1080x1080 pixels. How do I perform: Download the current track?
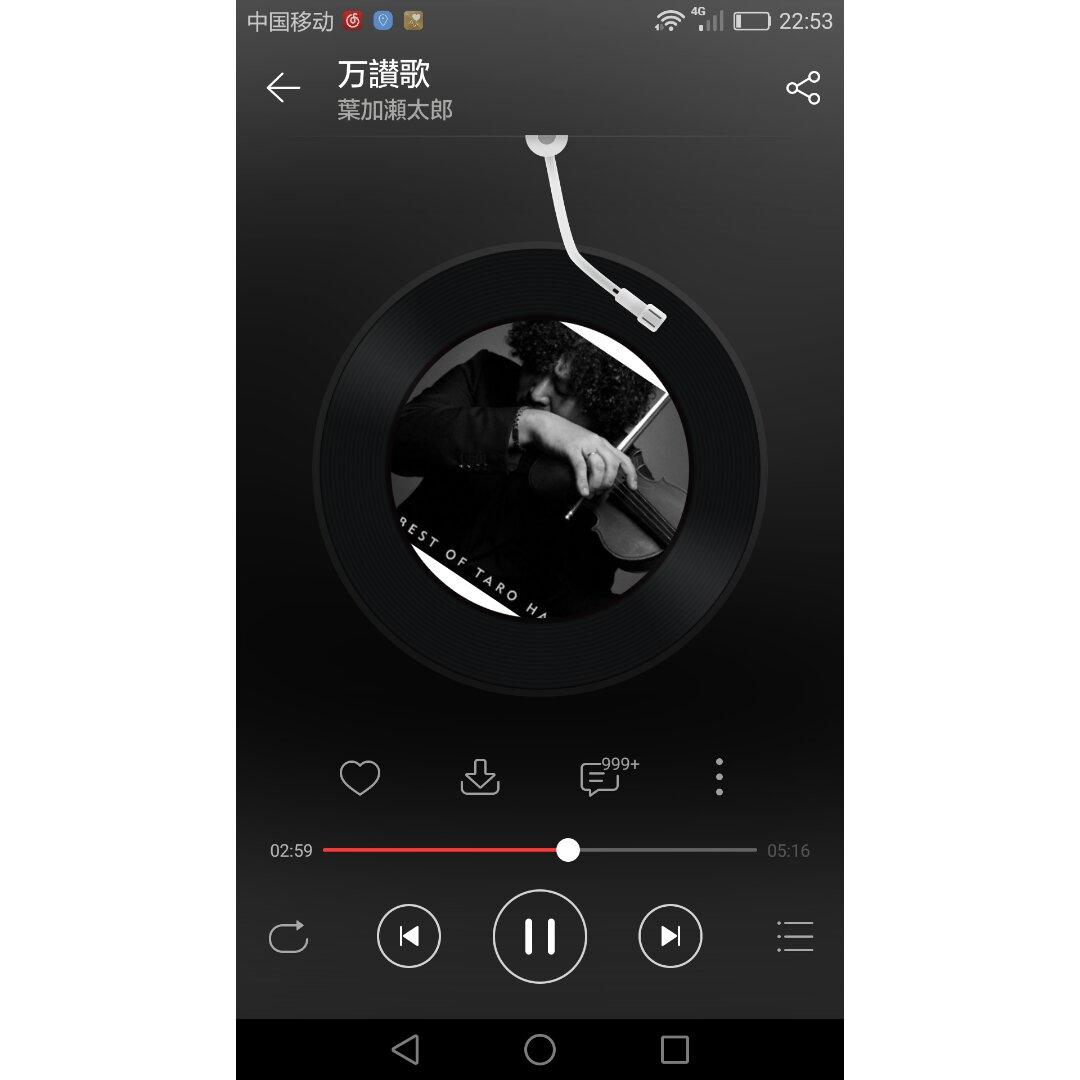[x=480, y=777]
